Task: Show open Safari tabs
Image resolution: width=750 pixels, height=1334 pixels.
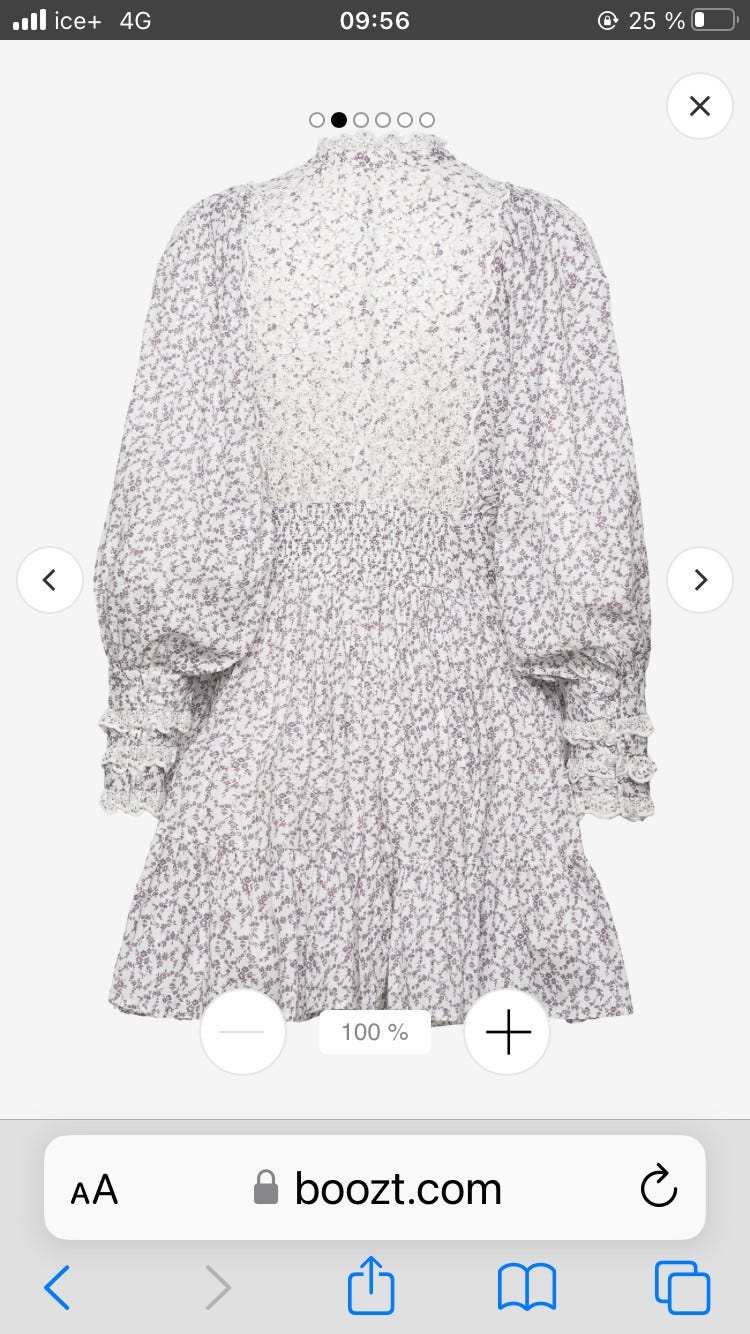Action: (682, 1287)
